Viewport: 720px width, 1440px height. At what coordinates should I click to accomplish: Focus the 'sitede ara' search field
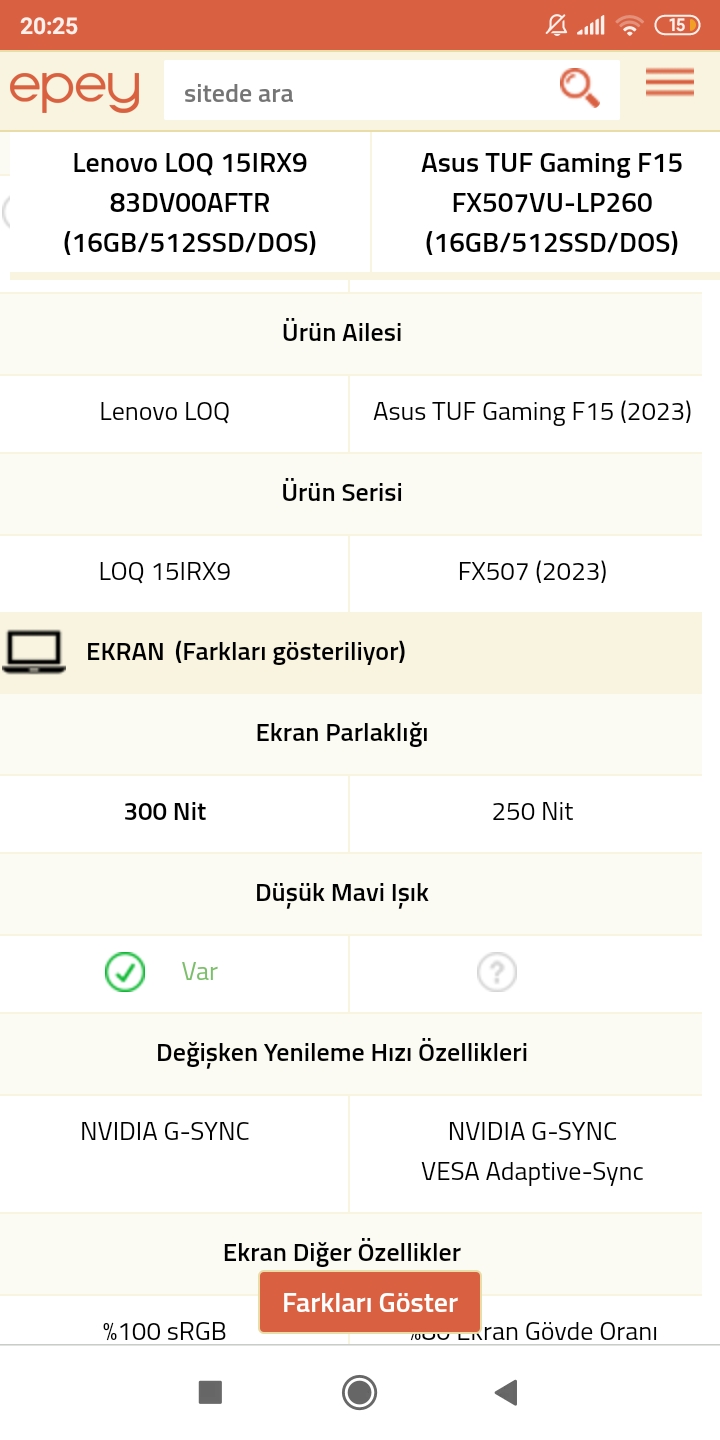pos(360,93)
